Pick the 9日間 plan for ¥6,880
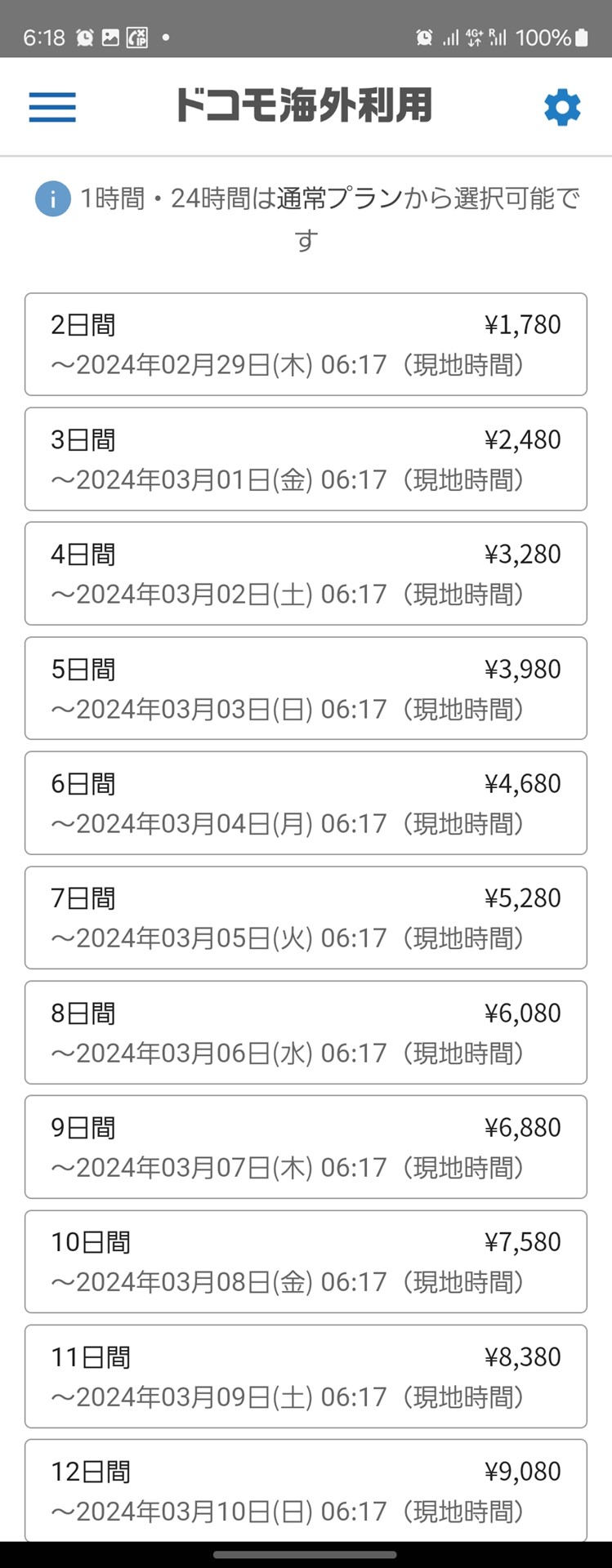This screenshot has width=612, height=1568. pos(306,1147)
